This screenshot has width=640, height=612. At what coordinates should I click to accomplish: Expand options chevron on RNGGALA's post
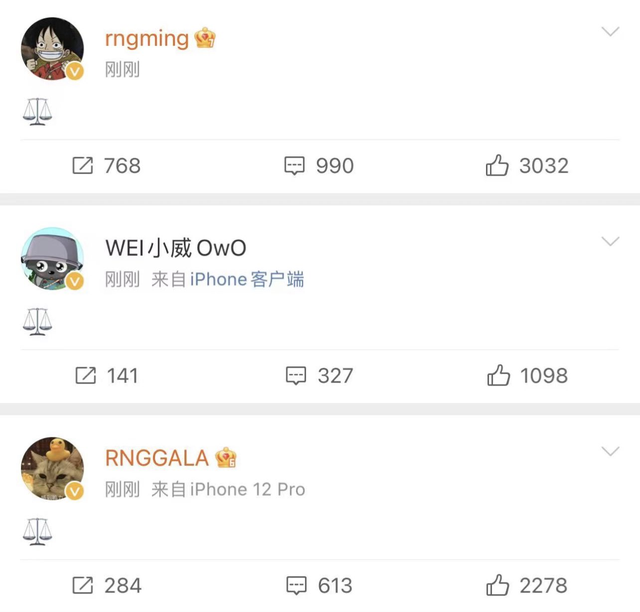(x=609, y=452)
